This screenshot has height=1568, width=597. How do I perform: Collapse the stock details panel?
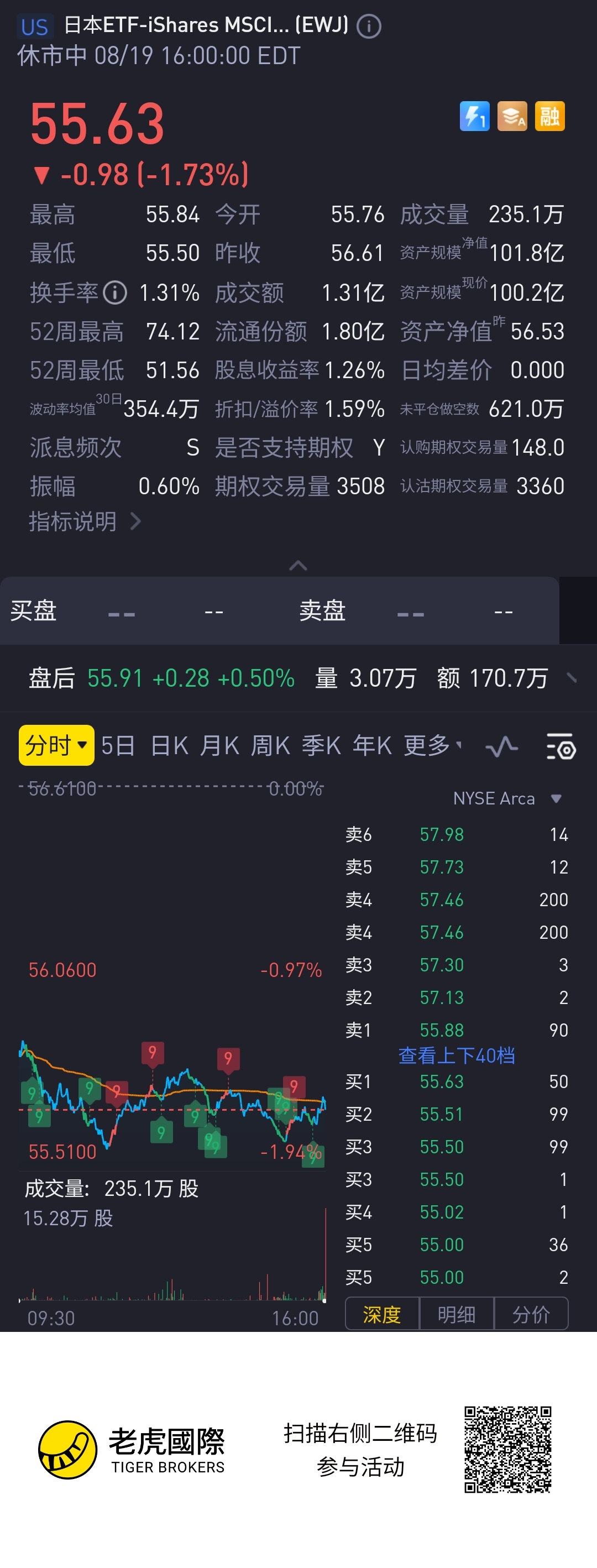coord(297,566)
